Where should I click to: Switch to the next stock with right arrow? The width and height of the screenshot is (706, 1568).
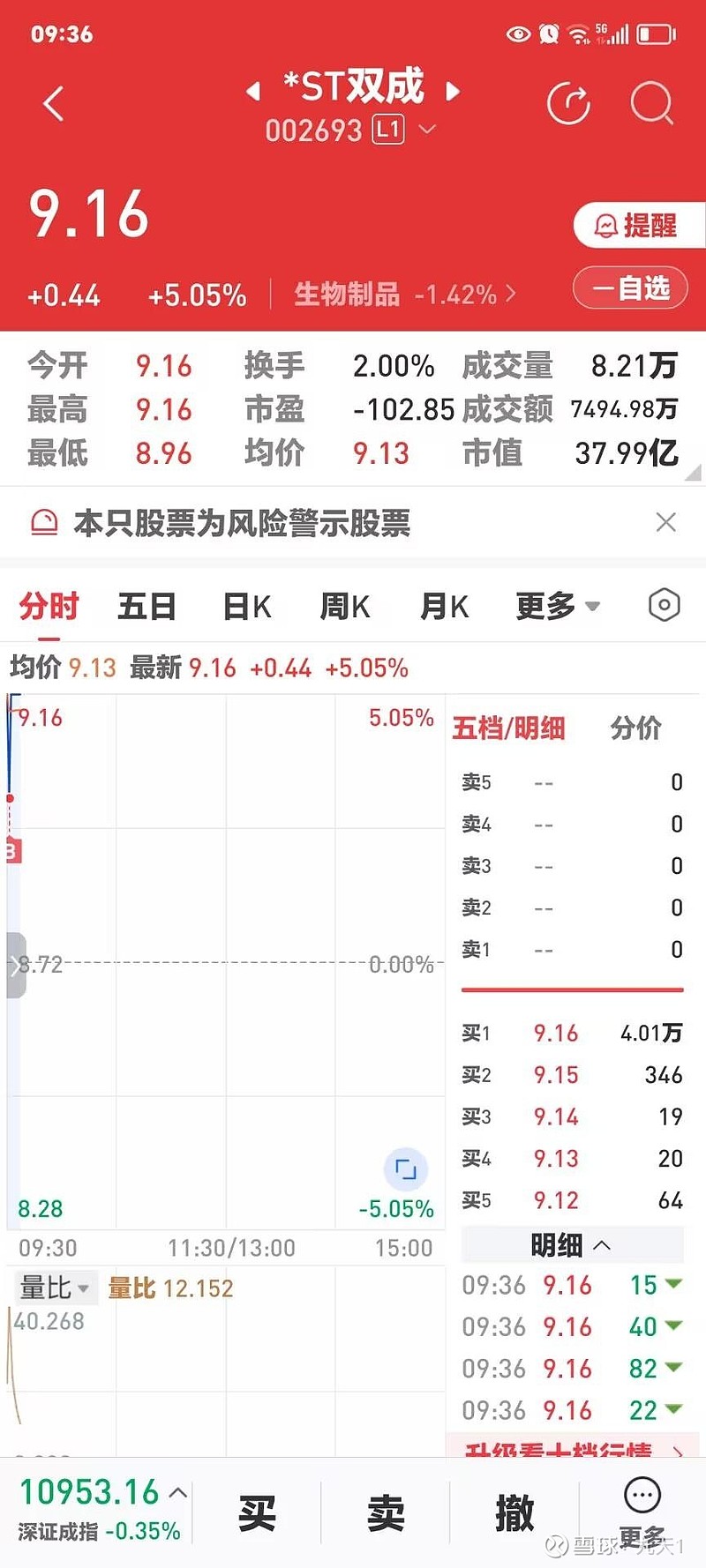point(453,91)
